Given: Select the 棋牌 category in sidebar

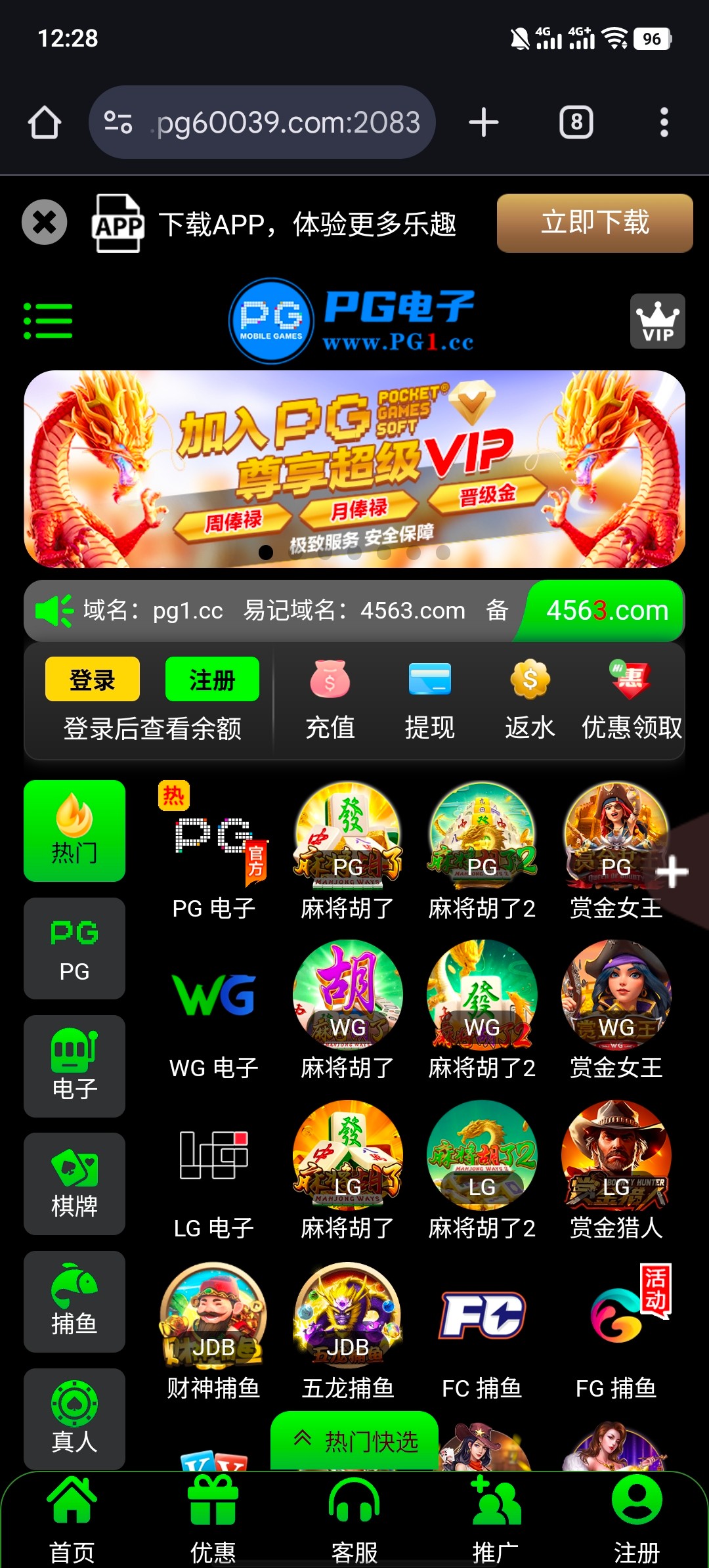Looking at the screenshot, I should tap(74, 1184).
